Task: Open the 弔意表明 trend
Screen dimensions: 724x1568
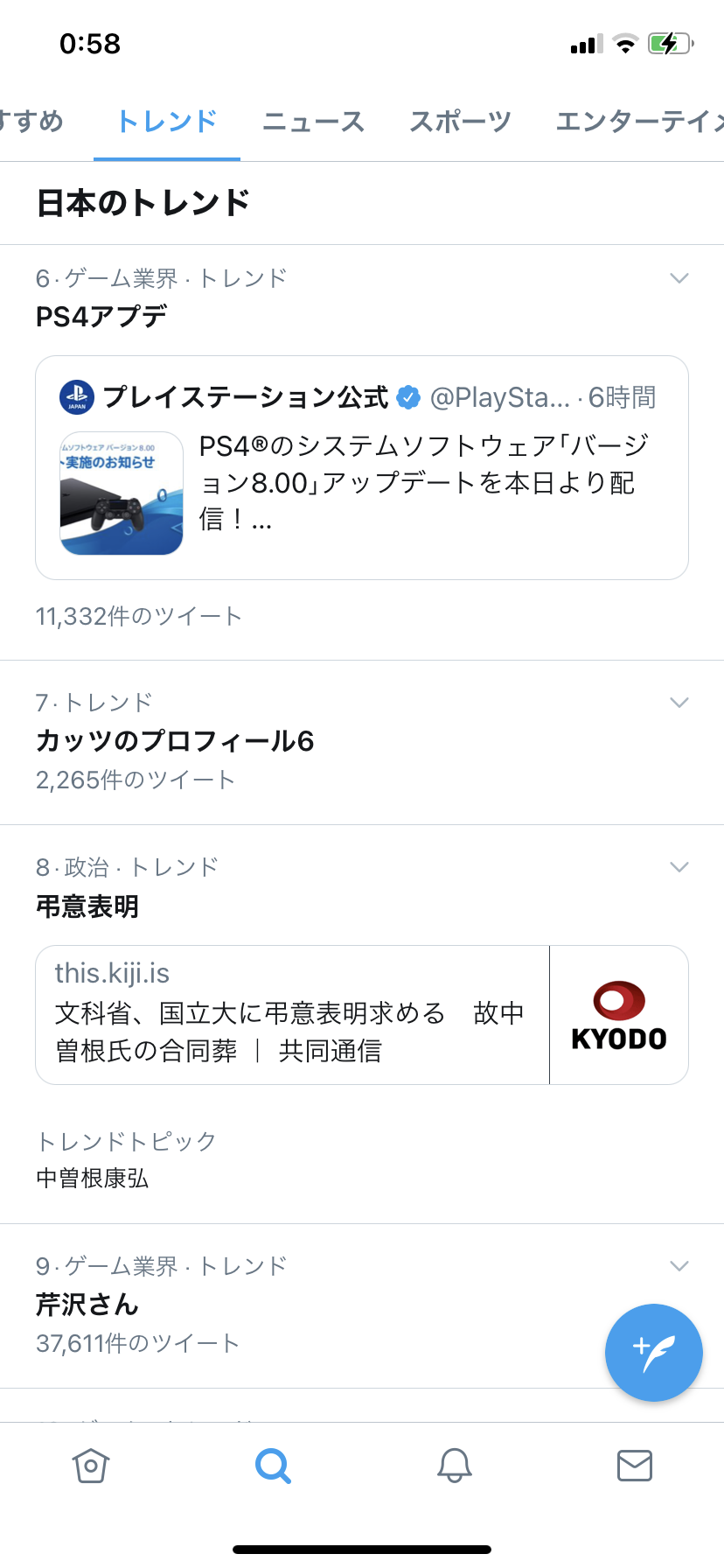Action: click(x=87, y=906)
